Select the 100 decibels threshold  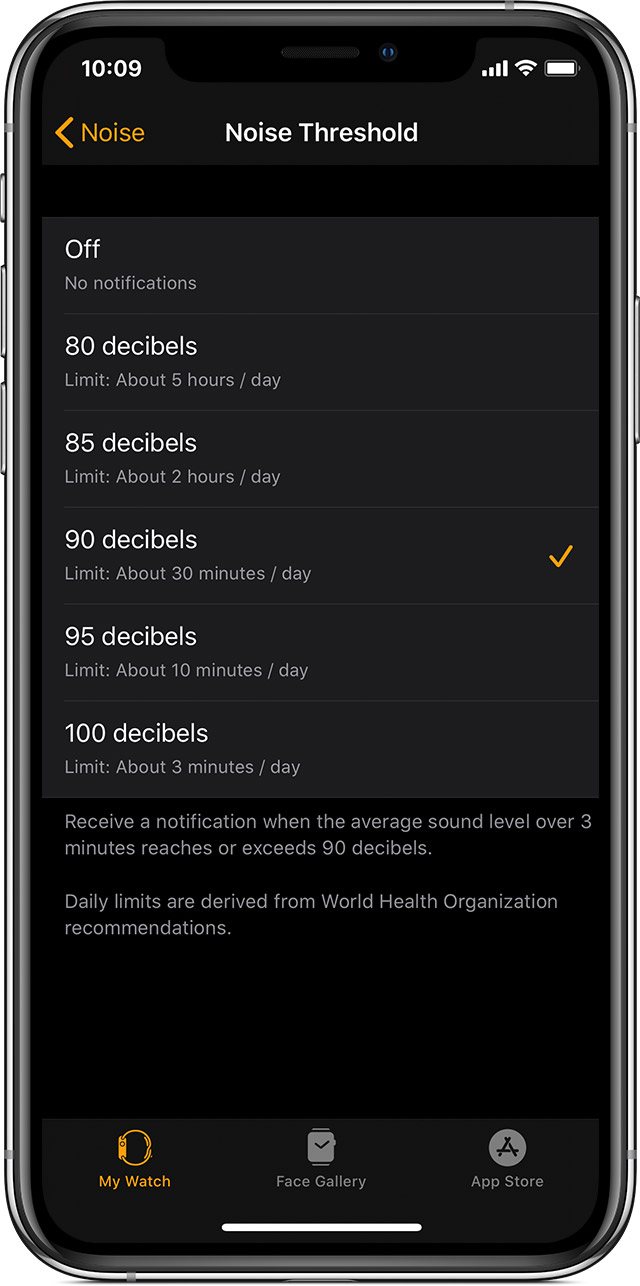(x=320, y=749)
